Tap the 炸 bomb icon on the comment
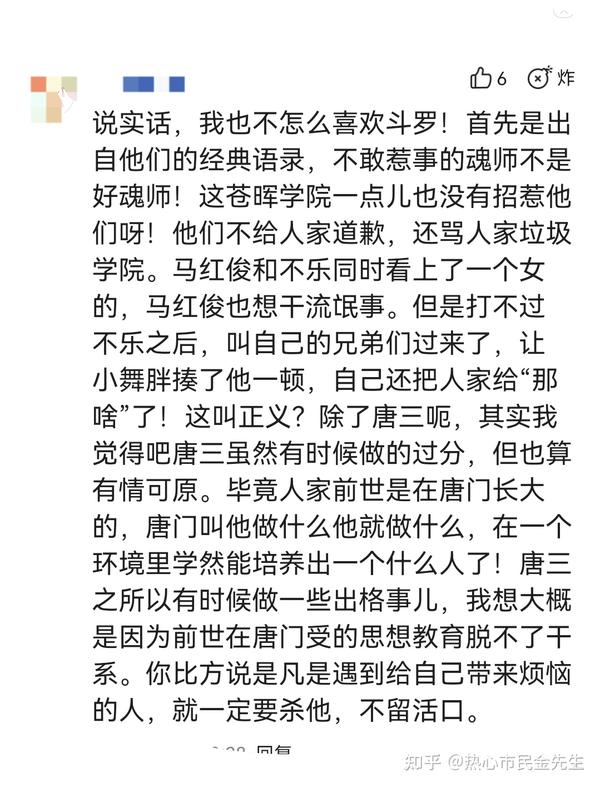The height and width of the screenshot is (787, 600). click(x=540, y=77)
